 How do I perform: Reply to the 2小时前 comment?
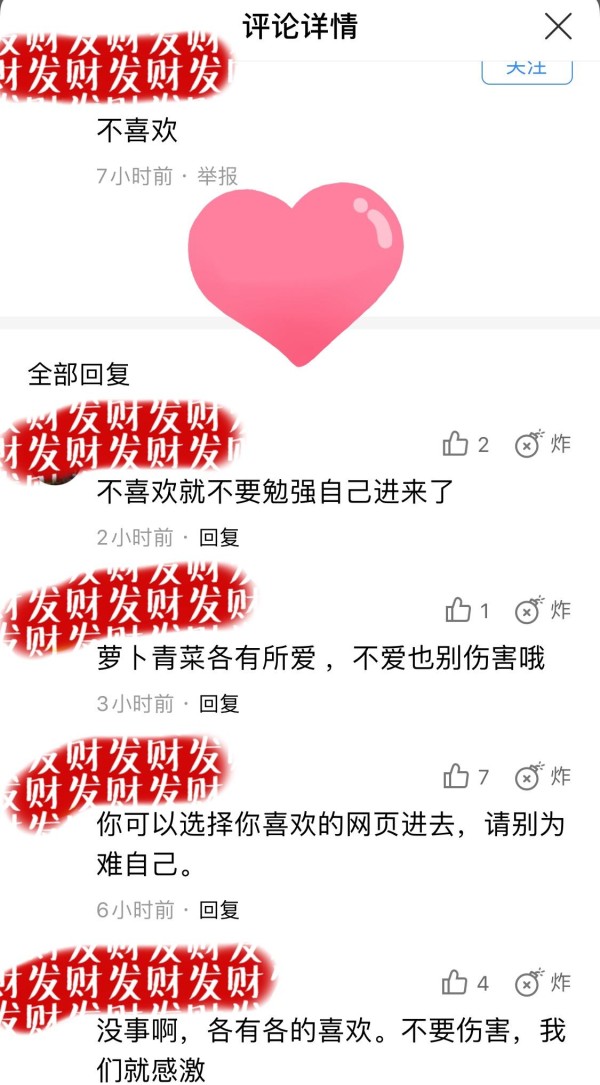click(219, 537)
